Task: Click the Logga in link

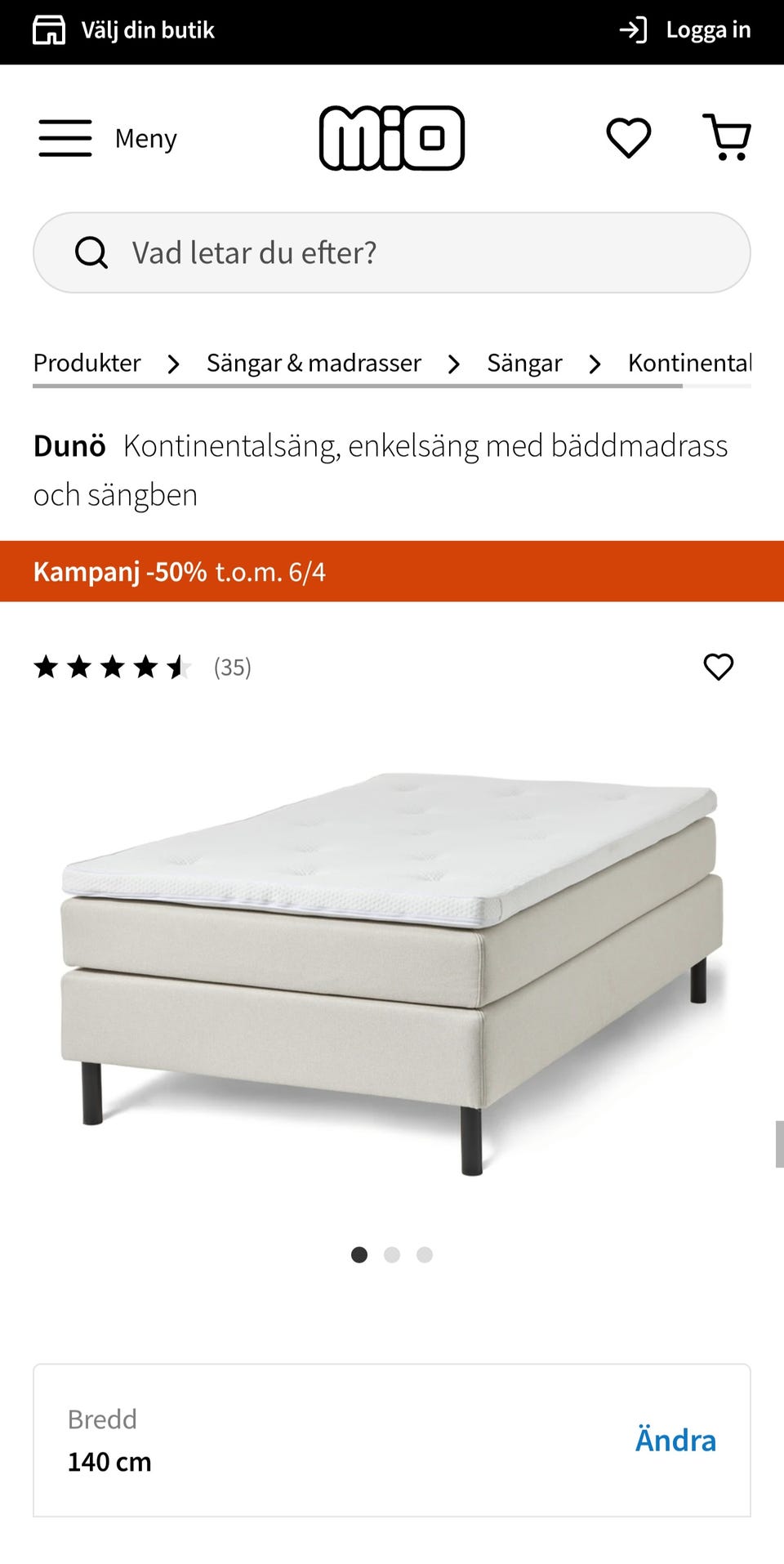Action: click(709, 29)
